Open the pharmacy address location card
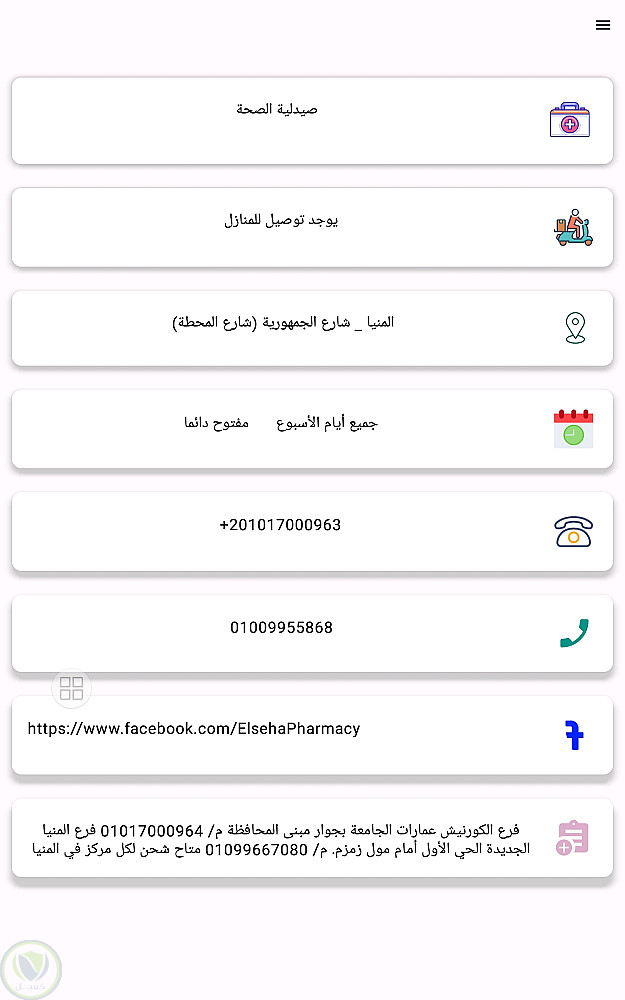The height and width of the screenshot is (1000, 625). 312,327
